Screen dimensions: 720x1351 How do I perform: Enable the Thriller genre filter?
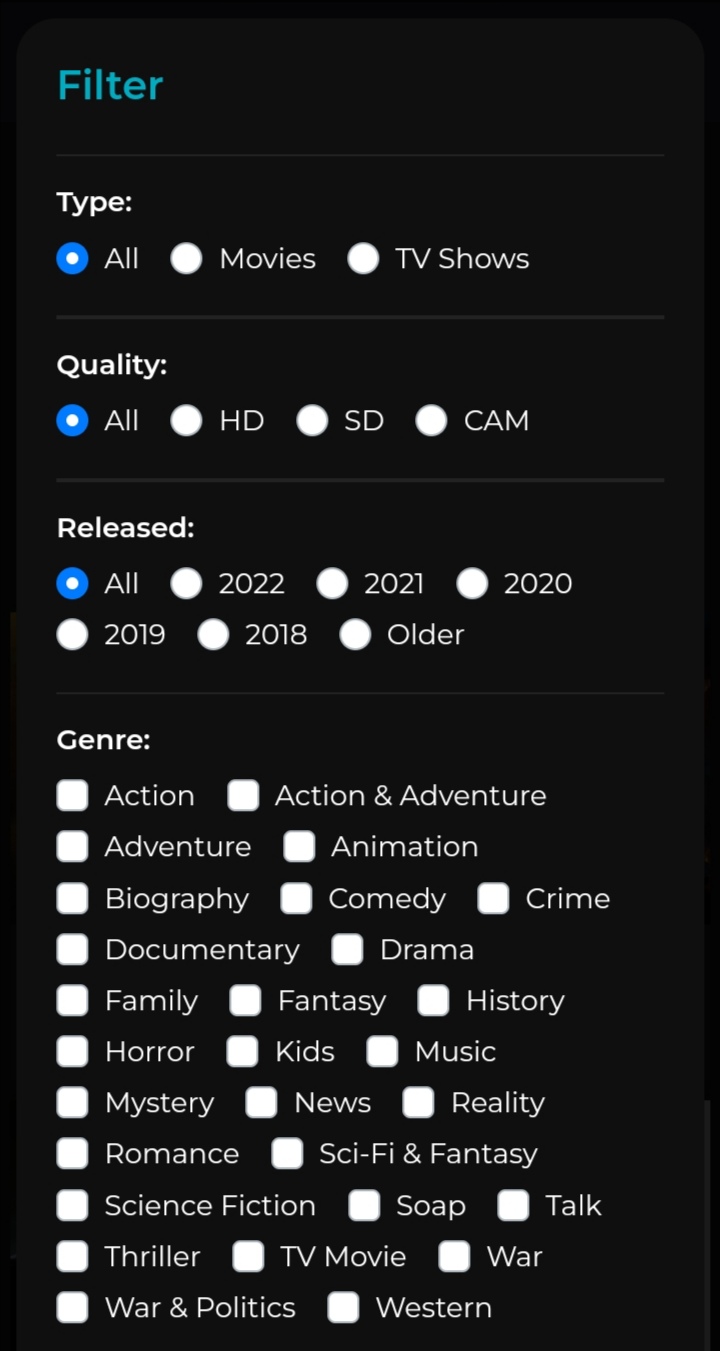tap(72, 1257)
